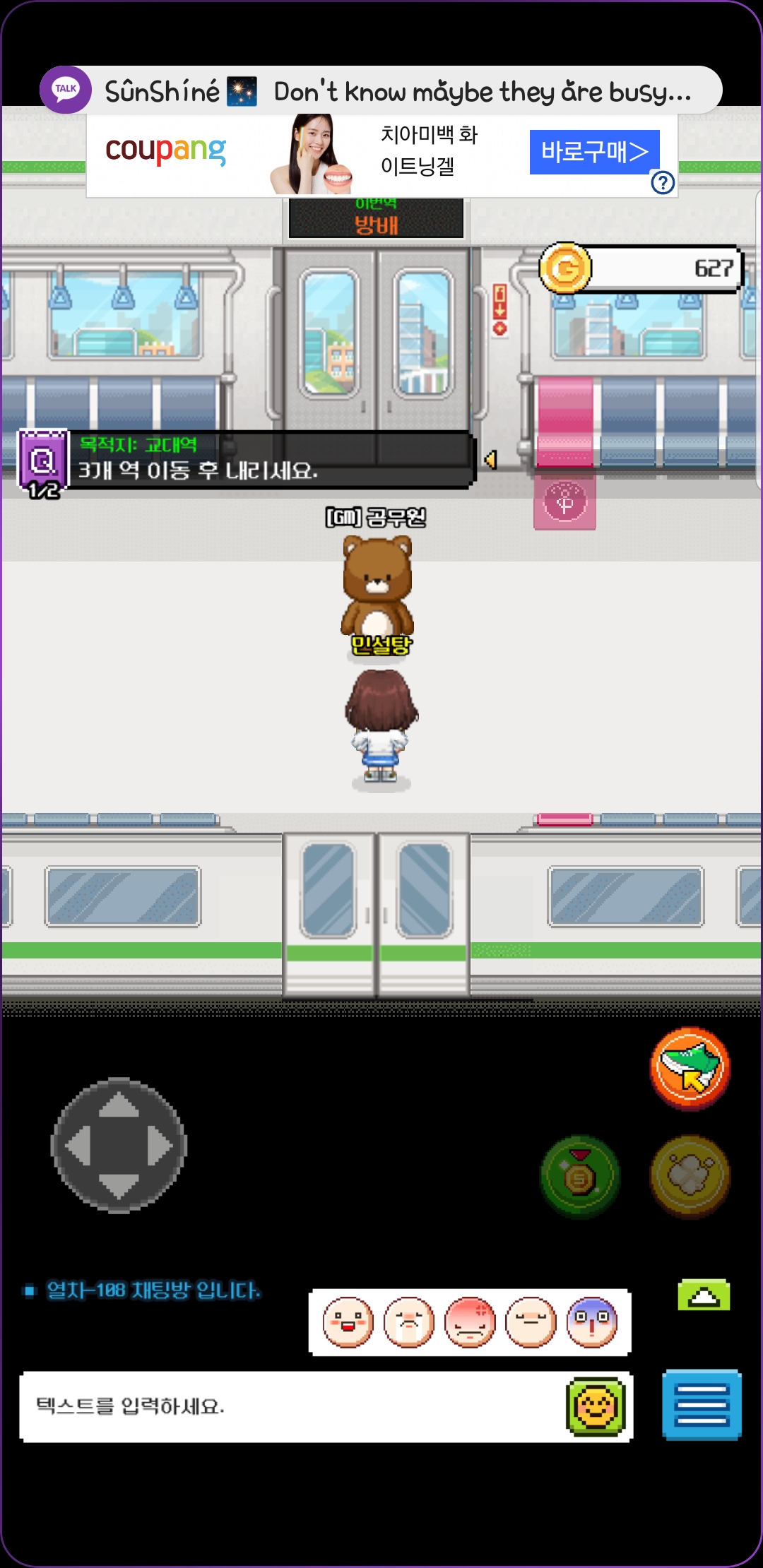Tap the gold coin balance bar

coord(641,268)
